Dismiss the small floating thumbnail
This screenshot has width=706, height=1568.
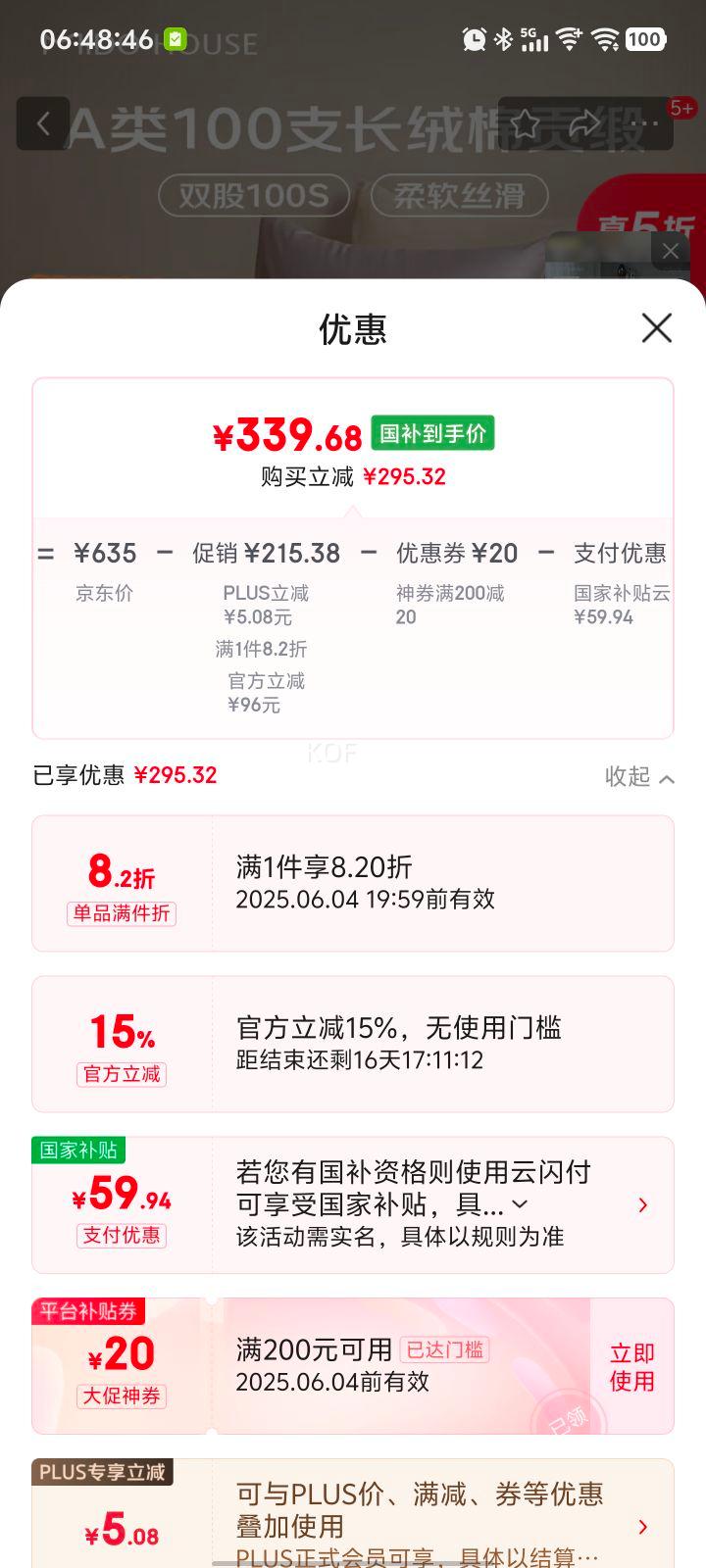click(x=671, y=251)
